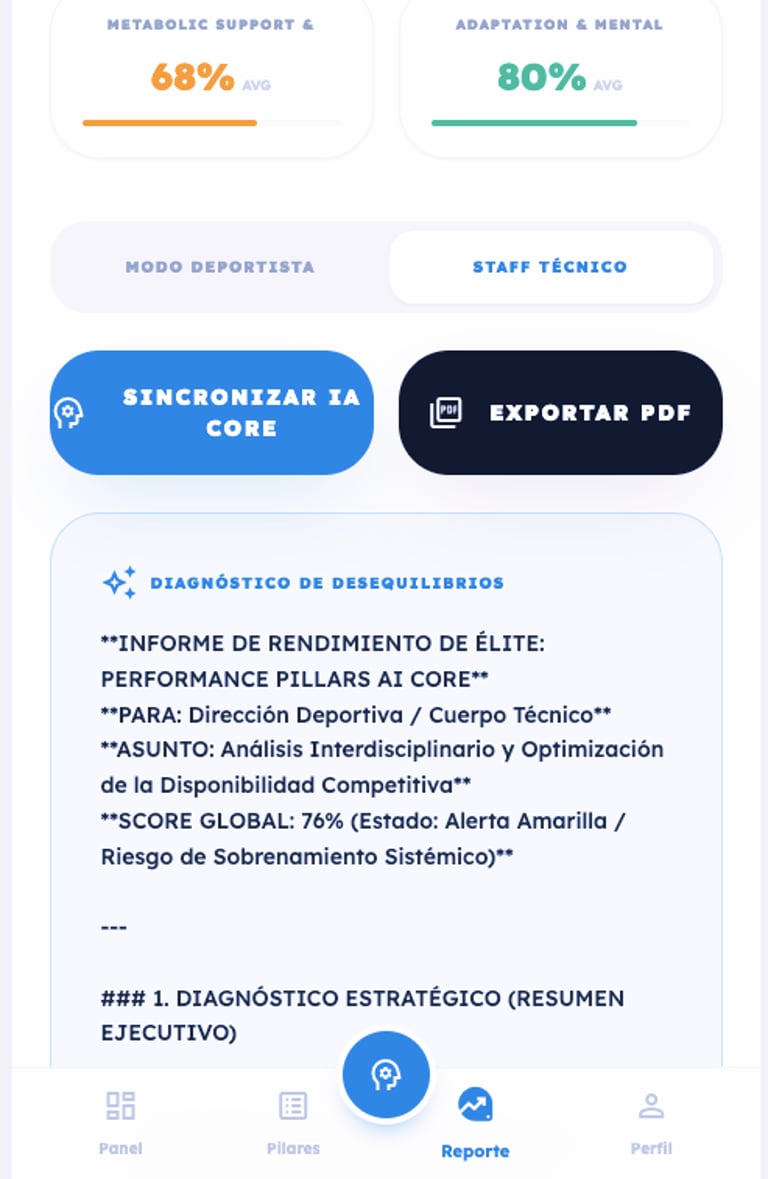Tap Sincronizar IA Core button
The height and width of the screenshot is (1179, 768).
(211, 412)
